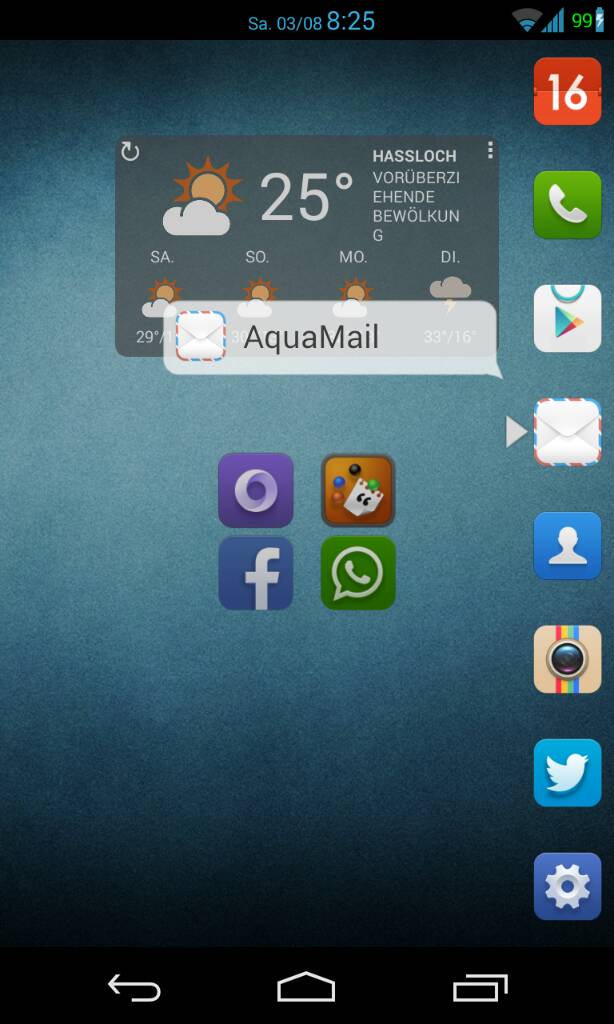The height and width of the screenshot is (1024, 614).
Task: Show recent apps from the navigation bar
Action: coord(480,988)
